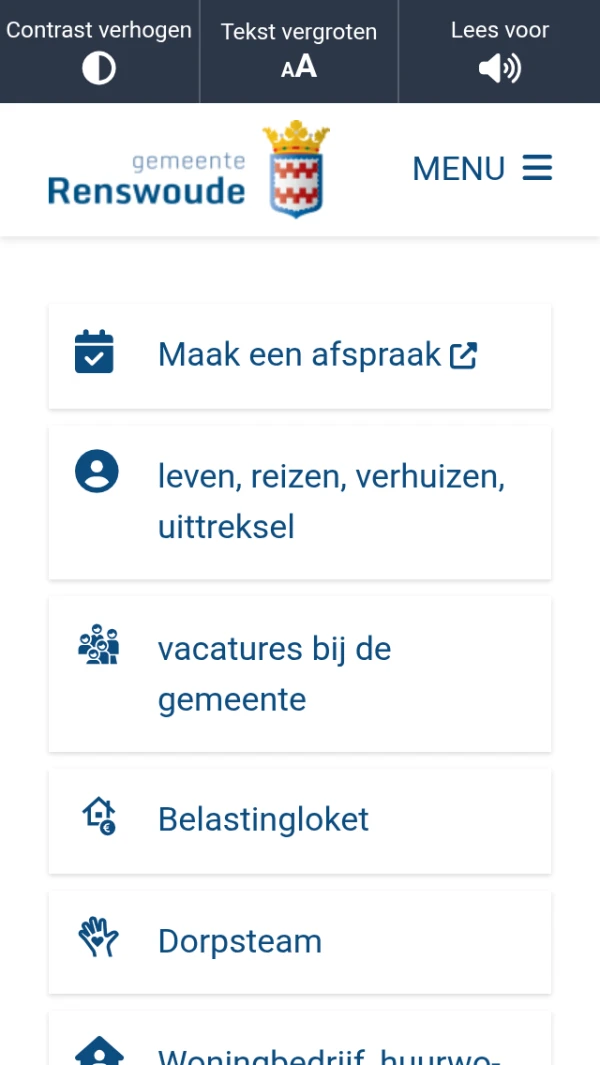Enlarge text with Tekst vergroten
Image resolution: width=600 pixels, height=1065 pixels.
pos(299,51)
